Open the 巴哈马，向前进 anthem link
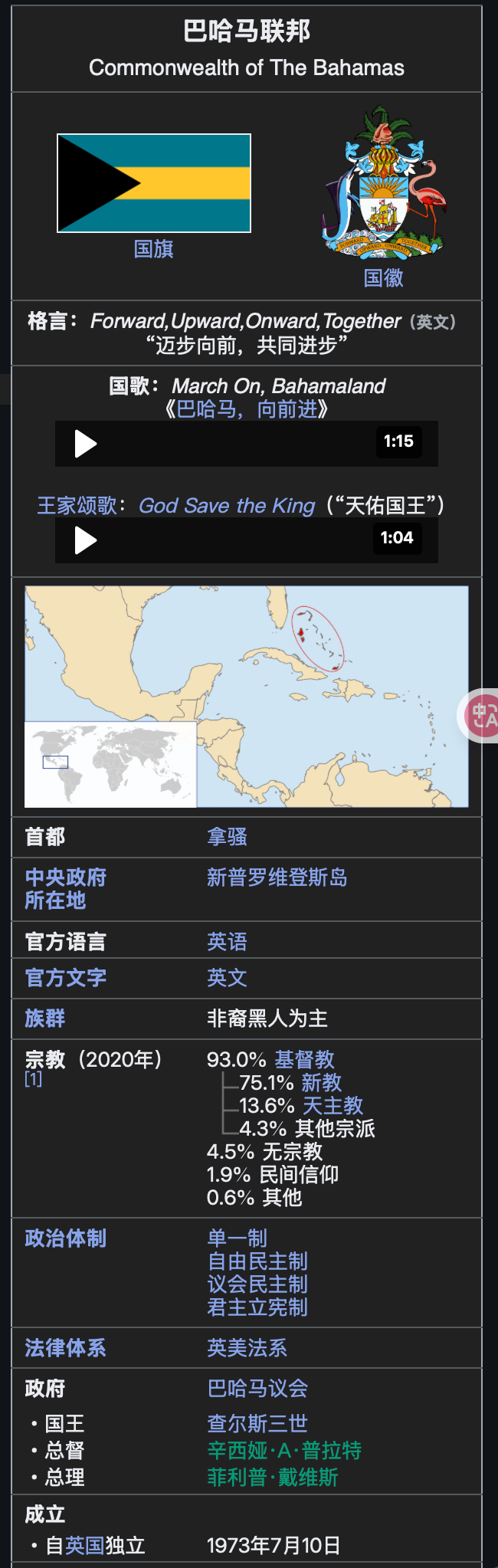This screenshot has height=1568, width=498. pos(247,409)
